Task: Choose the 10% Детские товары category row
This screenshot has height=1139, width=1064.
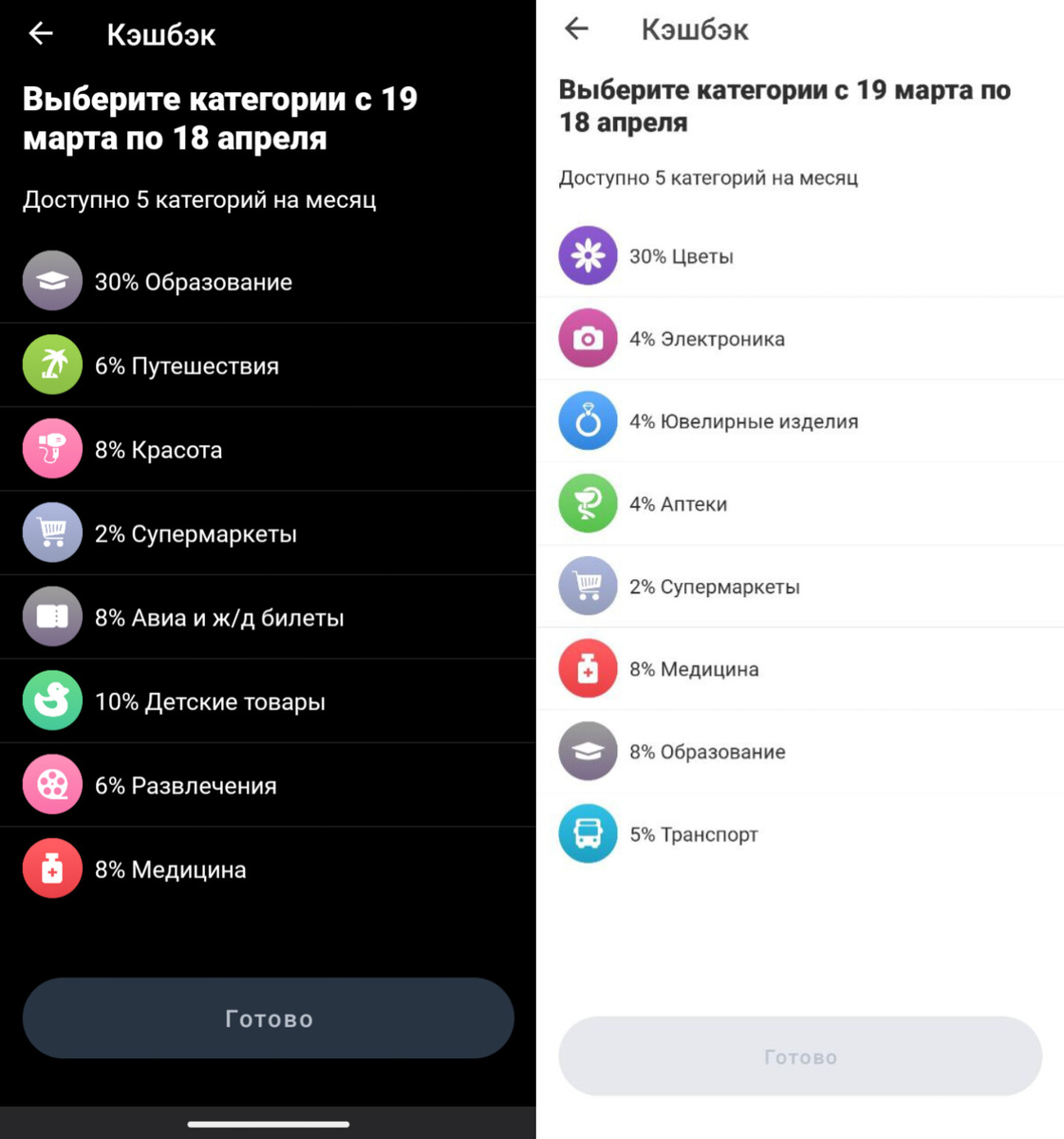Action: pyautogui.click(x=266, y=700)
